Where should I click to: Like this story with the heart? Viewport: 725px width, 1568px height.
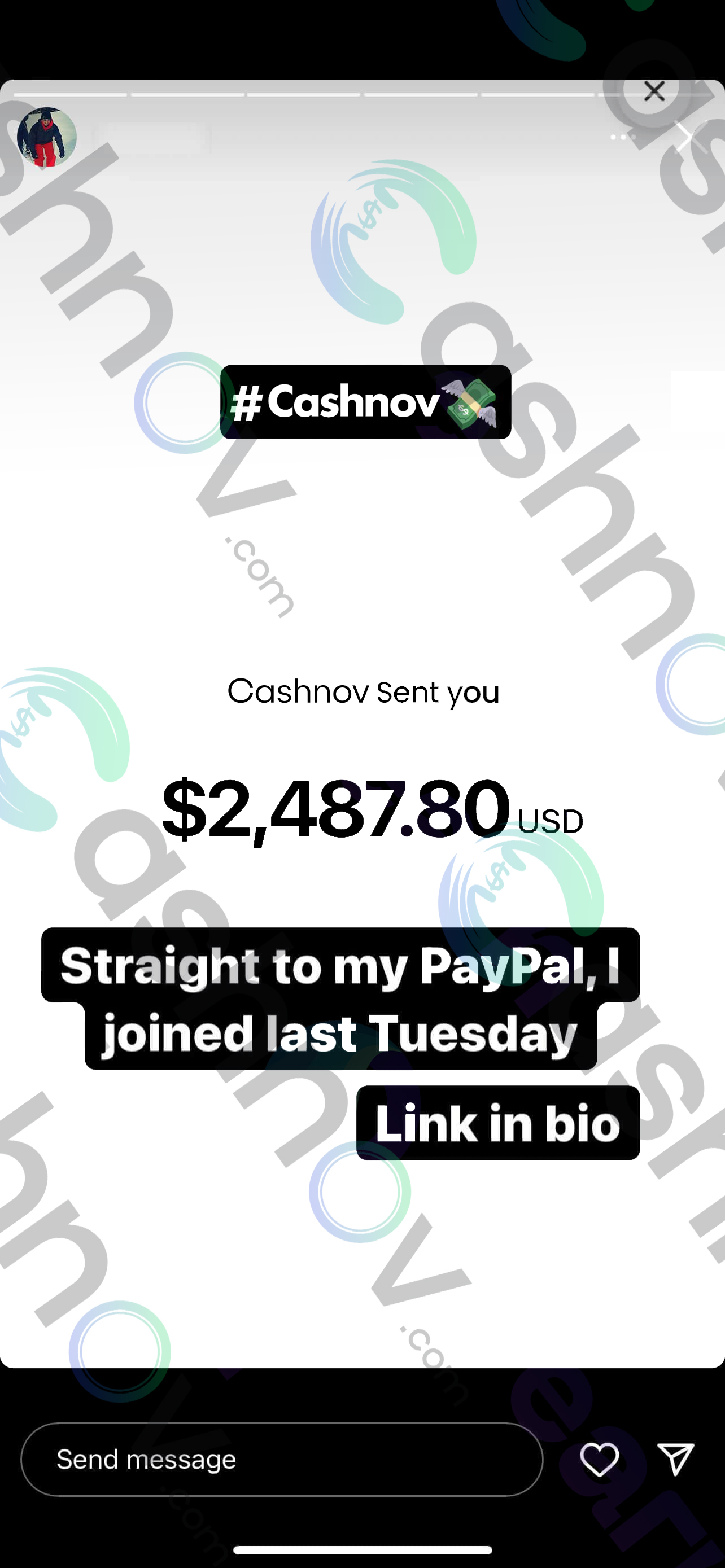pyautogui.click(x=600, y=1460)
